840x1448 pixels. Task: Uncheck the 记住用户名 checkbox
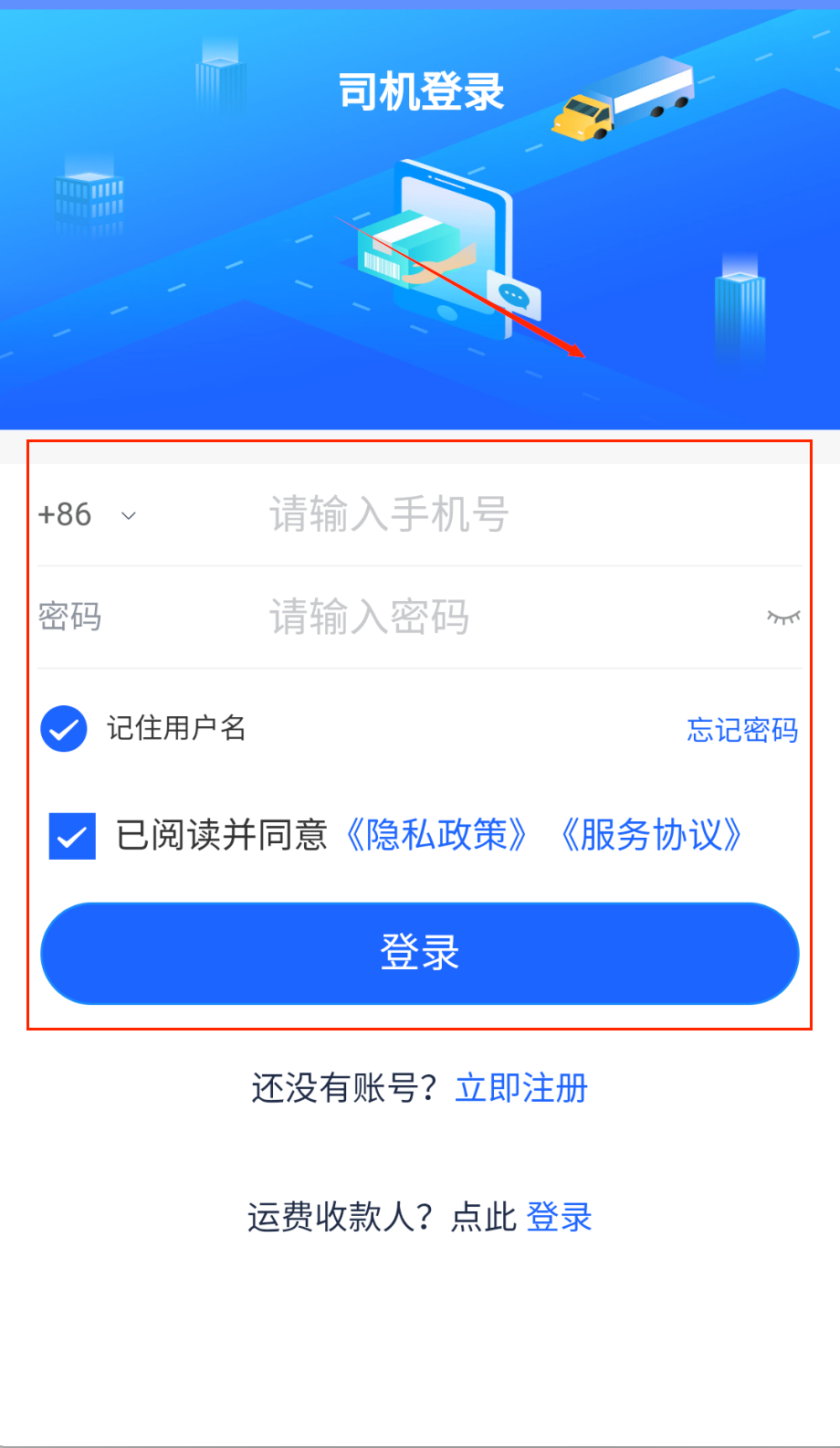(64, 729)
